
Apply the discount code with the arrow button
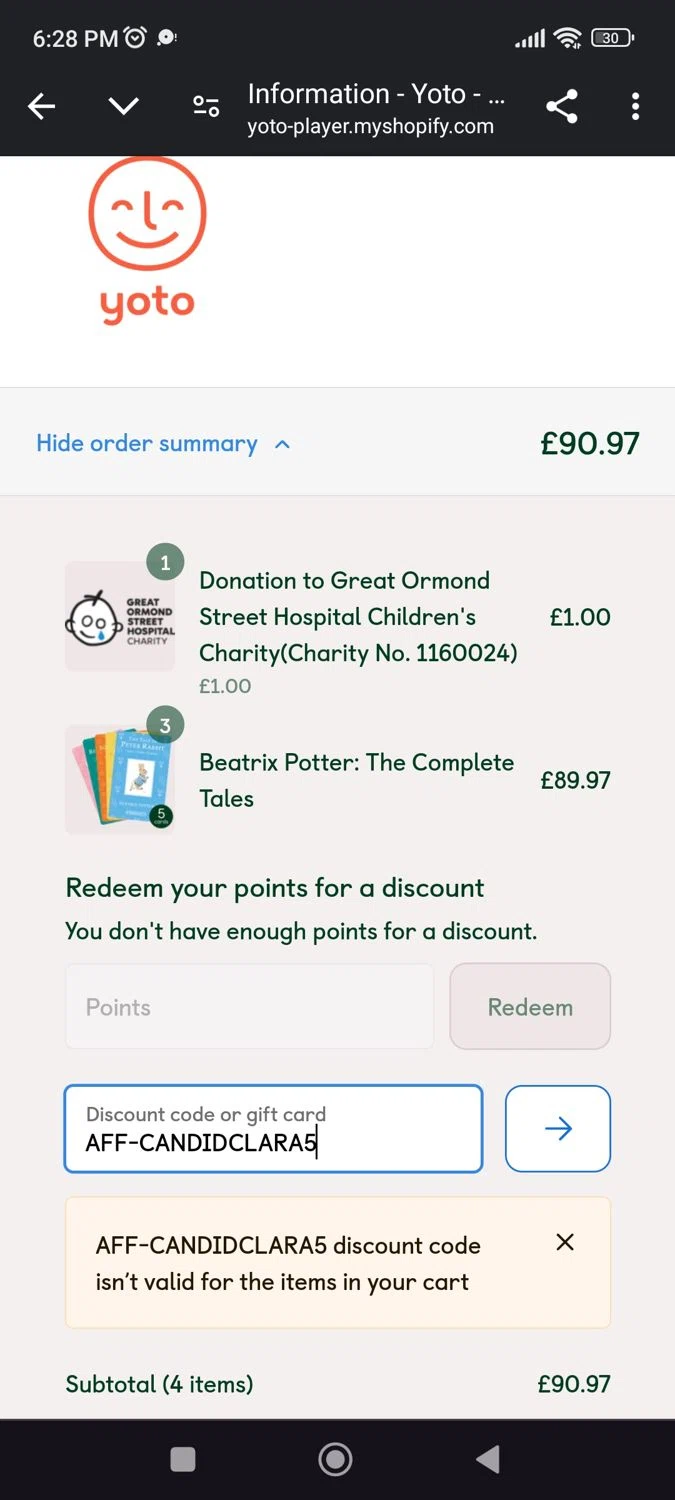(x=558, y=1129)
